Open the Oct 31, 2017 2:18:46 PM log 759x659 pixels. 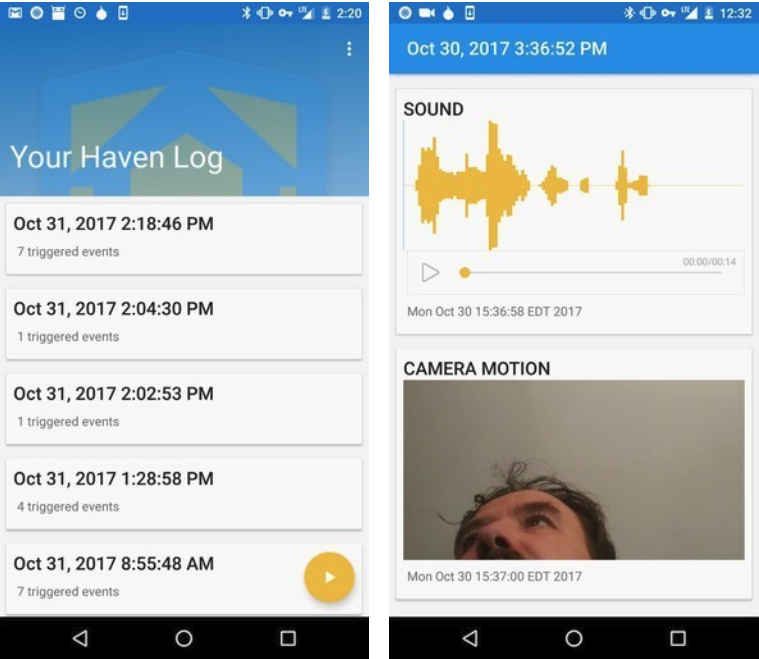tap(183, 237)
